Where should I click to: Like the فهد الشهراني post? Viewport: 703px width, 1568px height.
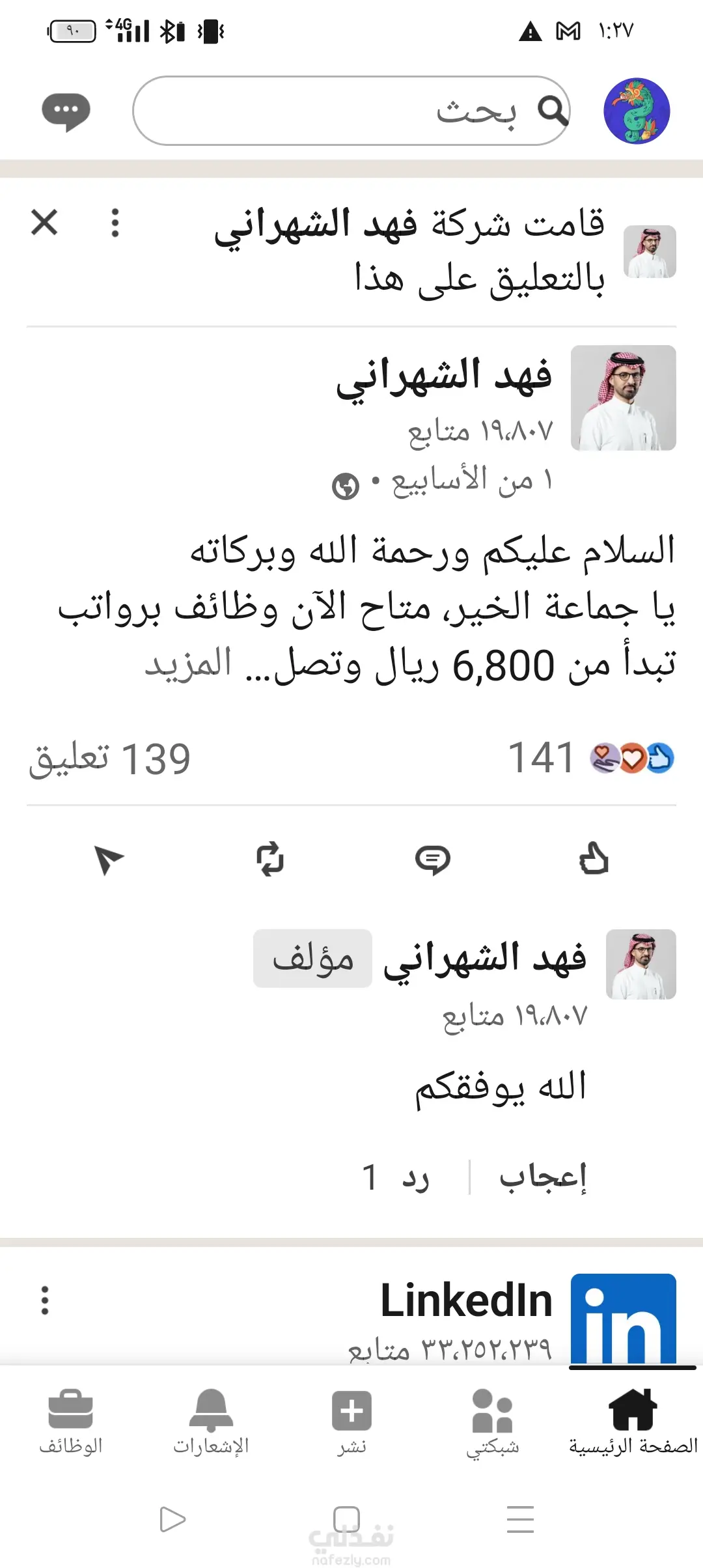click(x=594, y=859)
